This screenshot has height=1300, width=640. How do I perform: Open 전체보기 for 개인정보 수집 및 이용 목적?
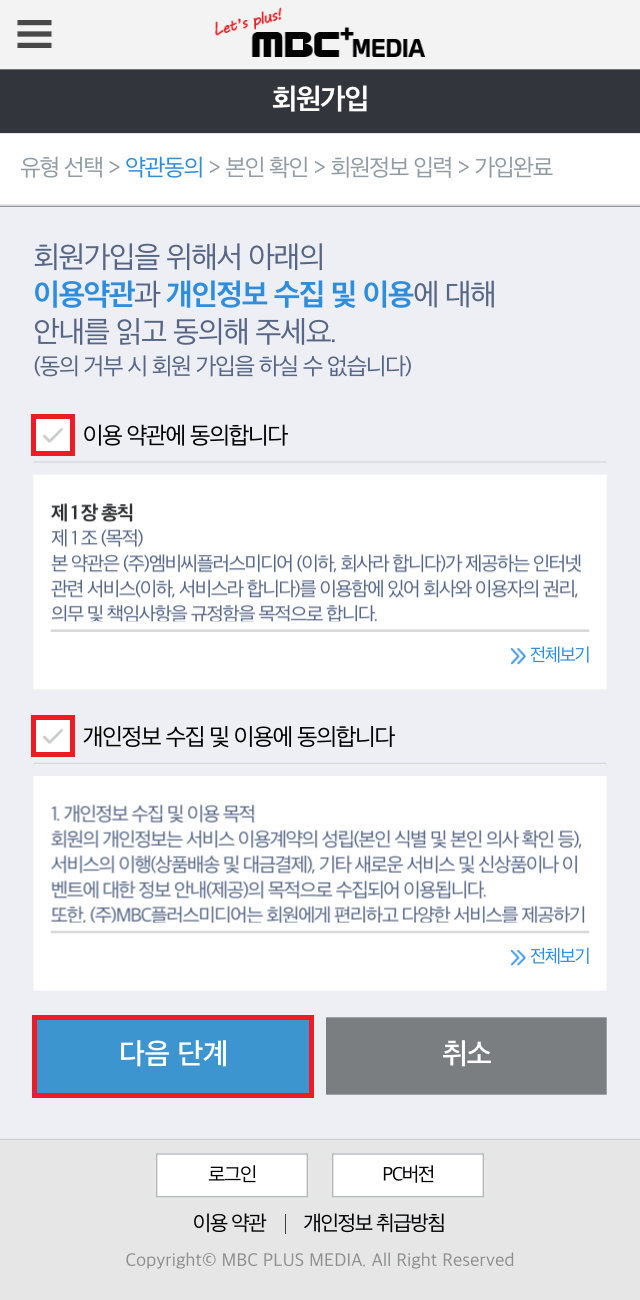pos(549,956)
